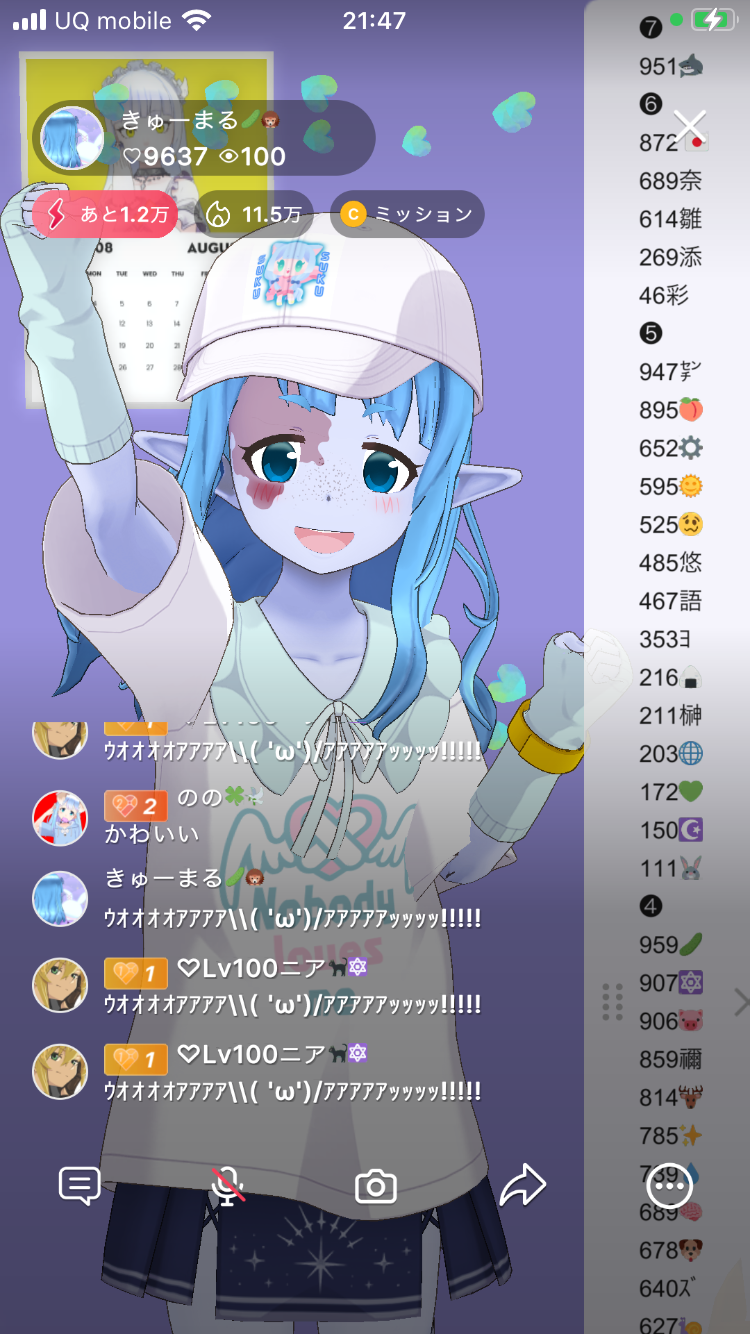The image size is (750, 1334).
Task: Share this live stream
Action: click(x=523, y=1186)
